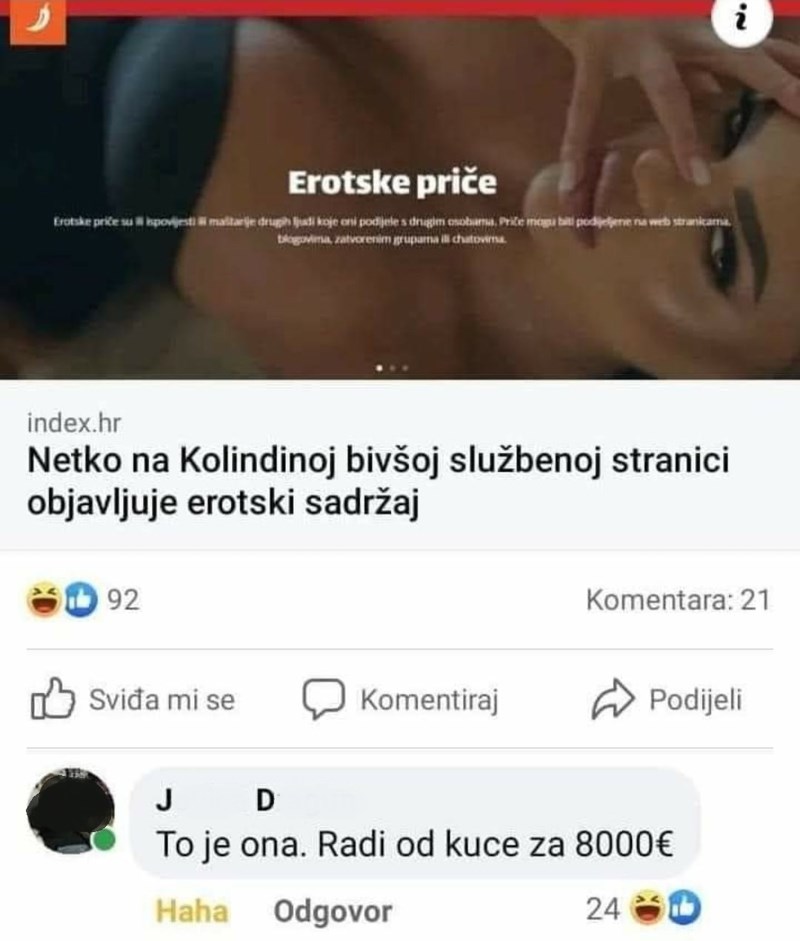View who reacted to the post (92)
This screenshot has height=941, width=800.
pos(83,601)
